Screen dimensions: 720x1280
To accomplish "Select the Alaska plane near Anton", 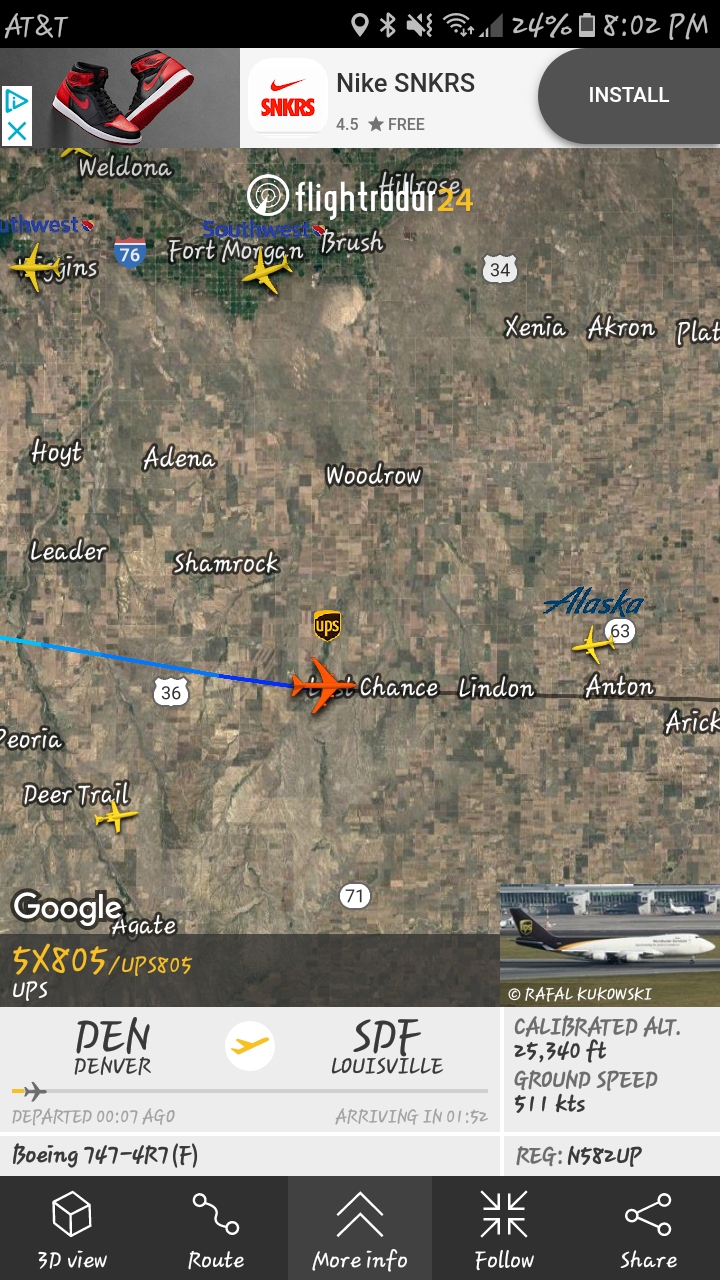I will click(594, 644).
